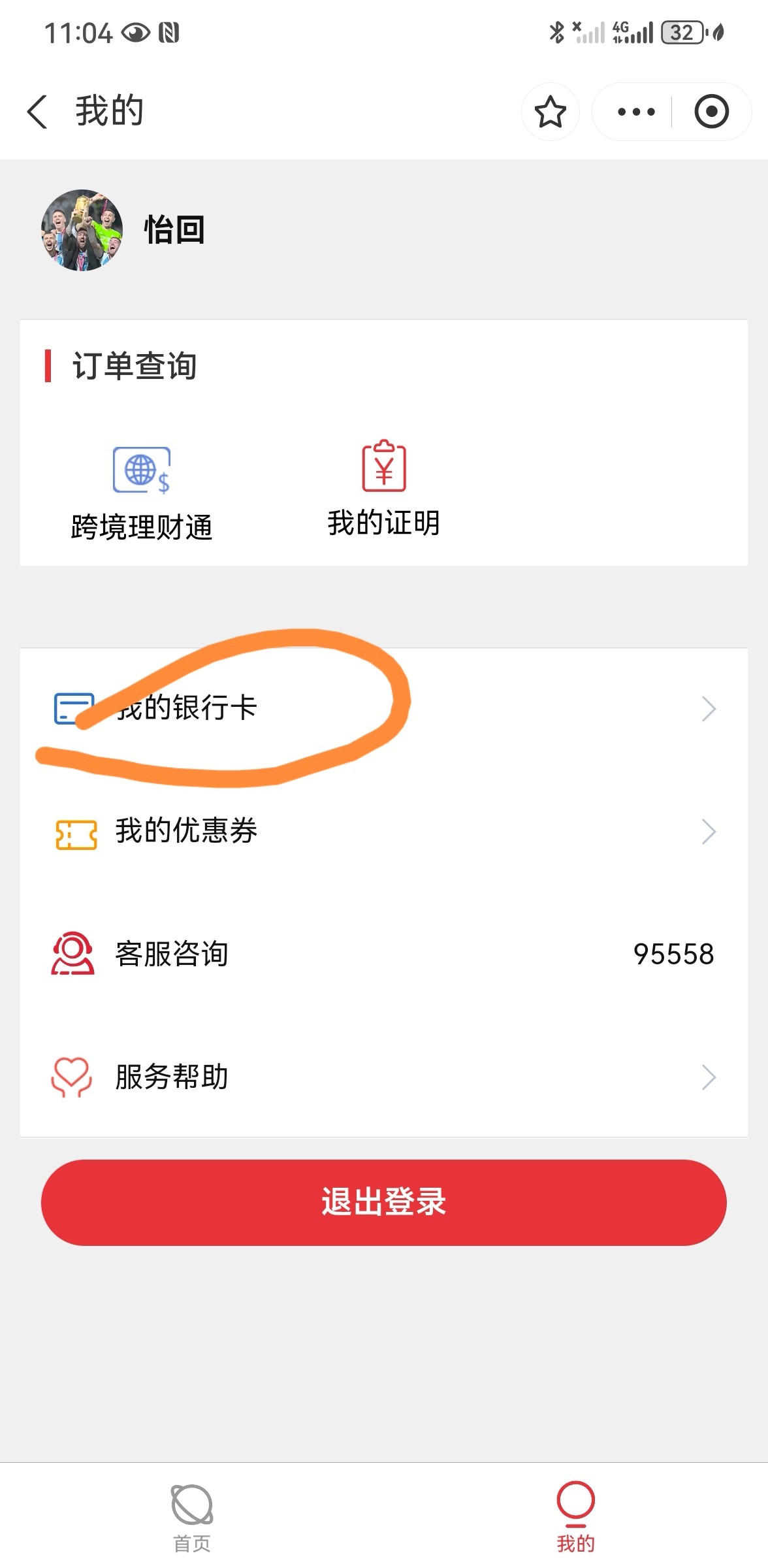The image size is (768, 1568).
Task: Add this mini program to favorites with the star
Action: pos(550,112)
